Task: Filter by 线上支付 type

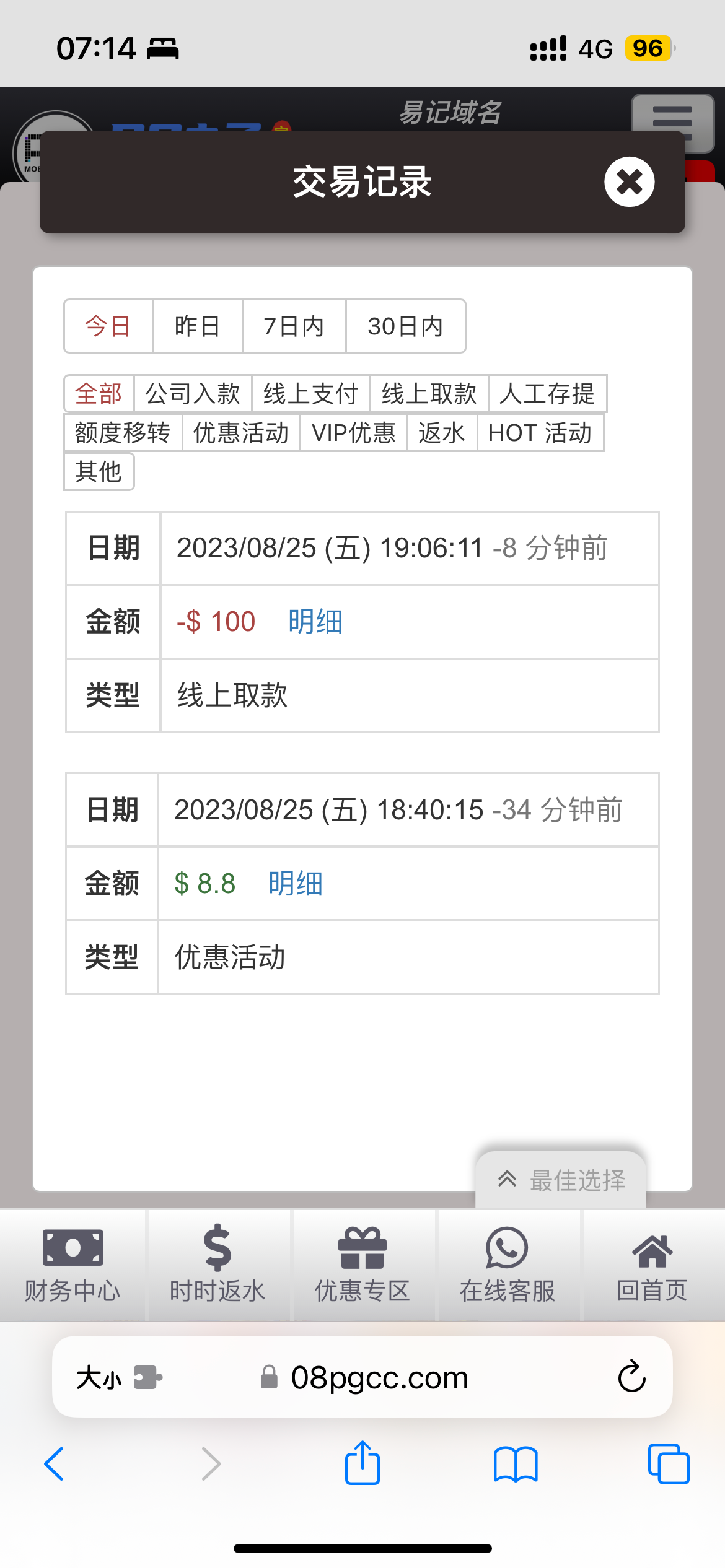Action: [310, 394]
